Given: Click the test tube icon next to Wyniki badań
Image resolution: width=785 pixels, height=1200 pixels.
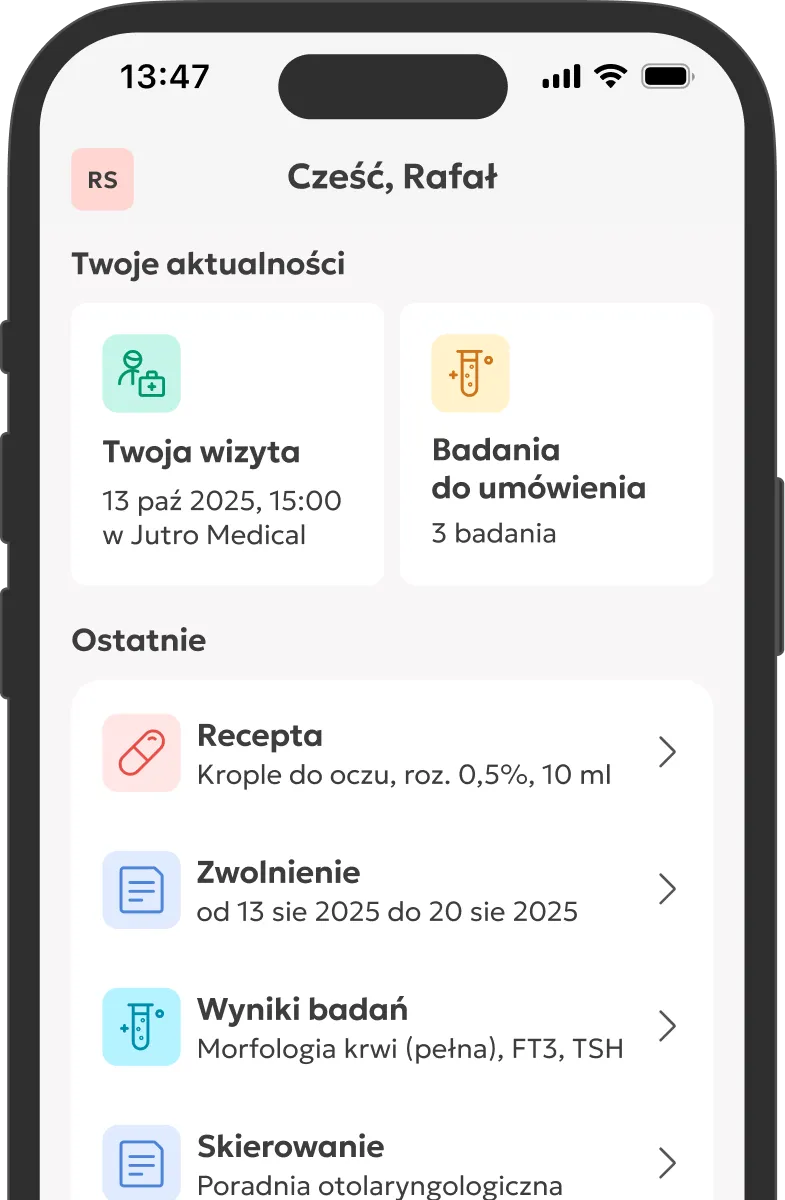Looking at the screenshot, I should (x=141, y=1026).
